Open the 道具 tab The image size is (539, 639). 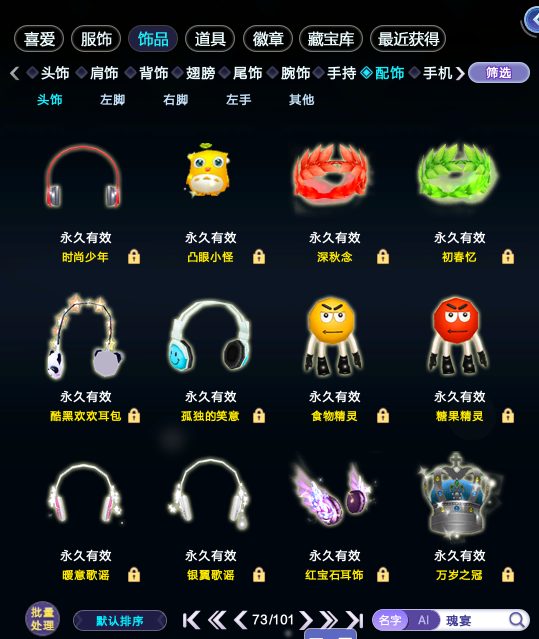point(210,39)
